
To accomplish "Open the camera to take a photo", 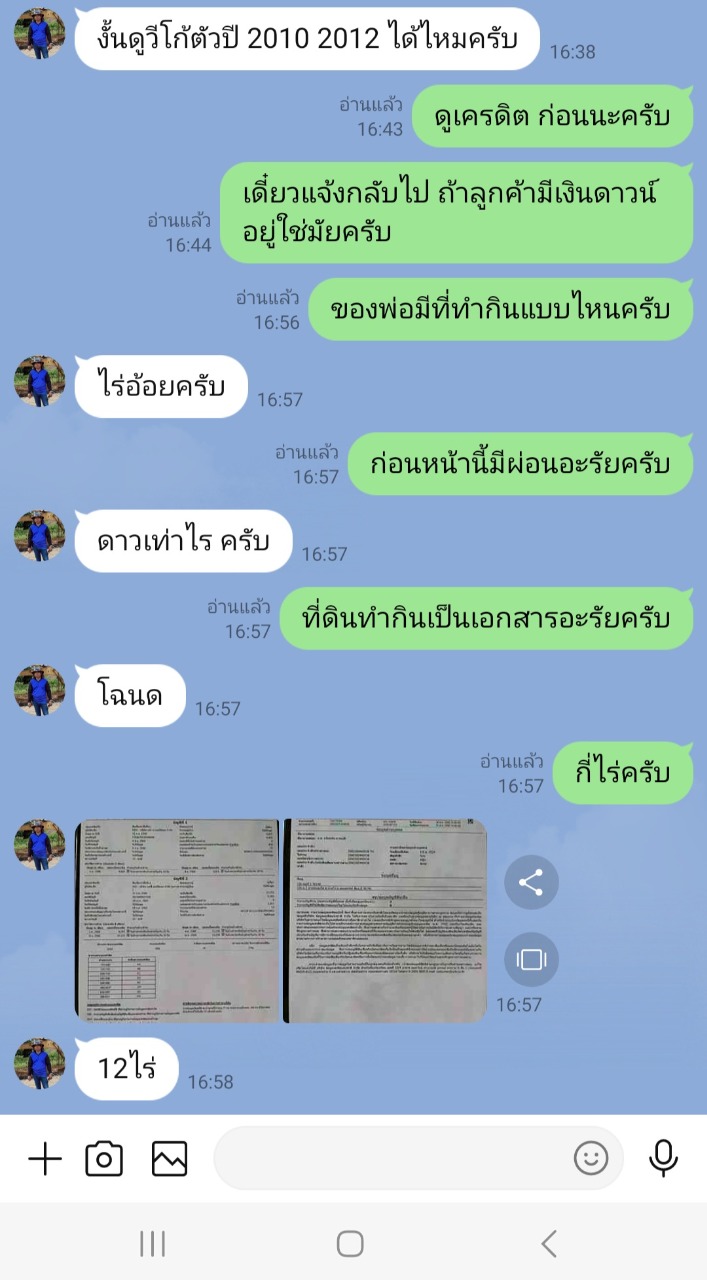I will (x=104, y=1159).
